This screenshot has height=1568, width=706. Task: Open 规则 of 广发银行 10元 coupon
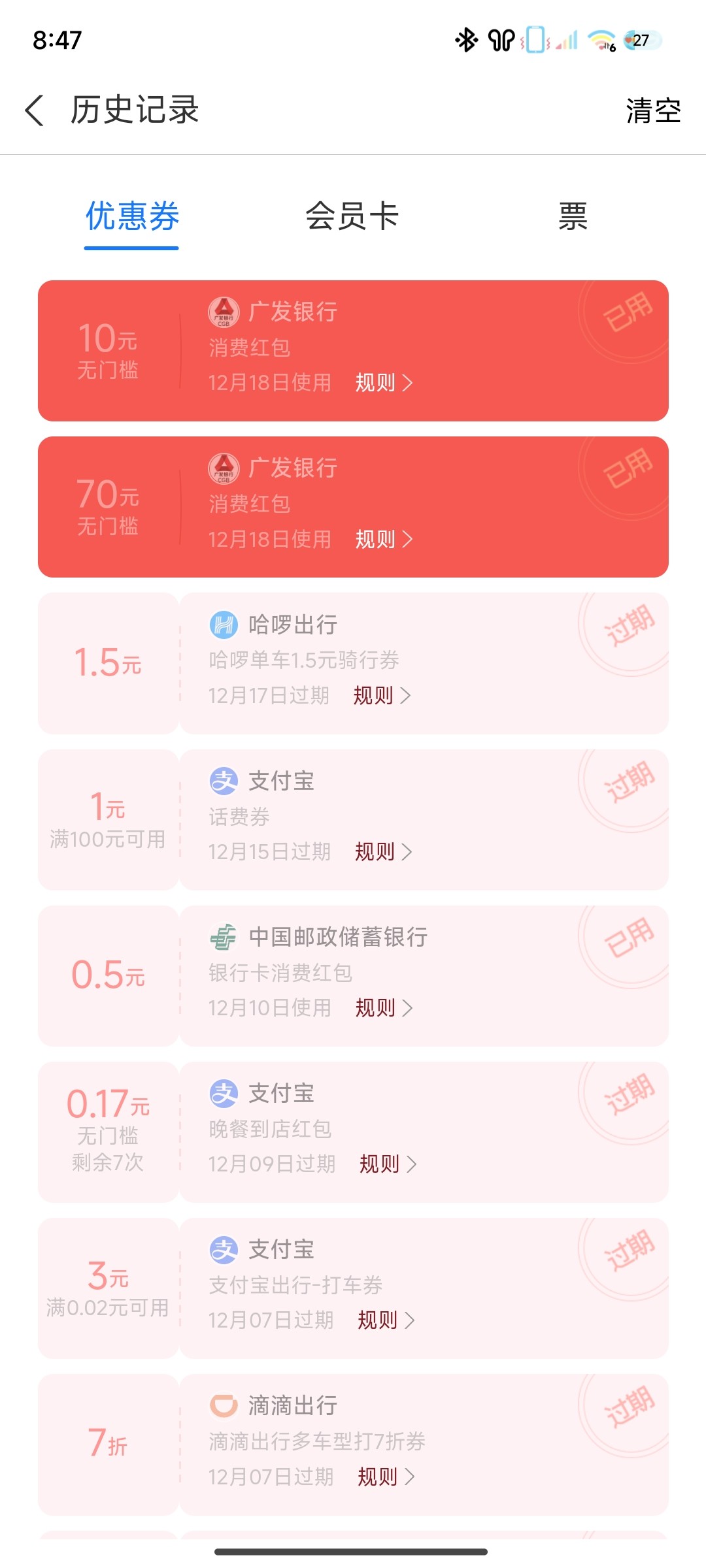[x=384, y=383]
